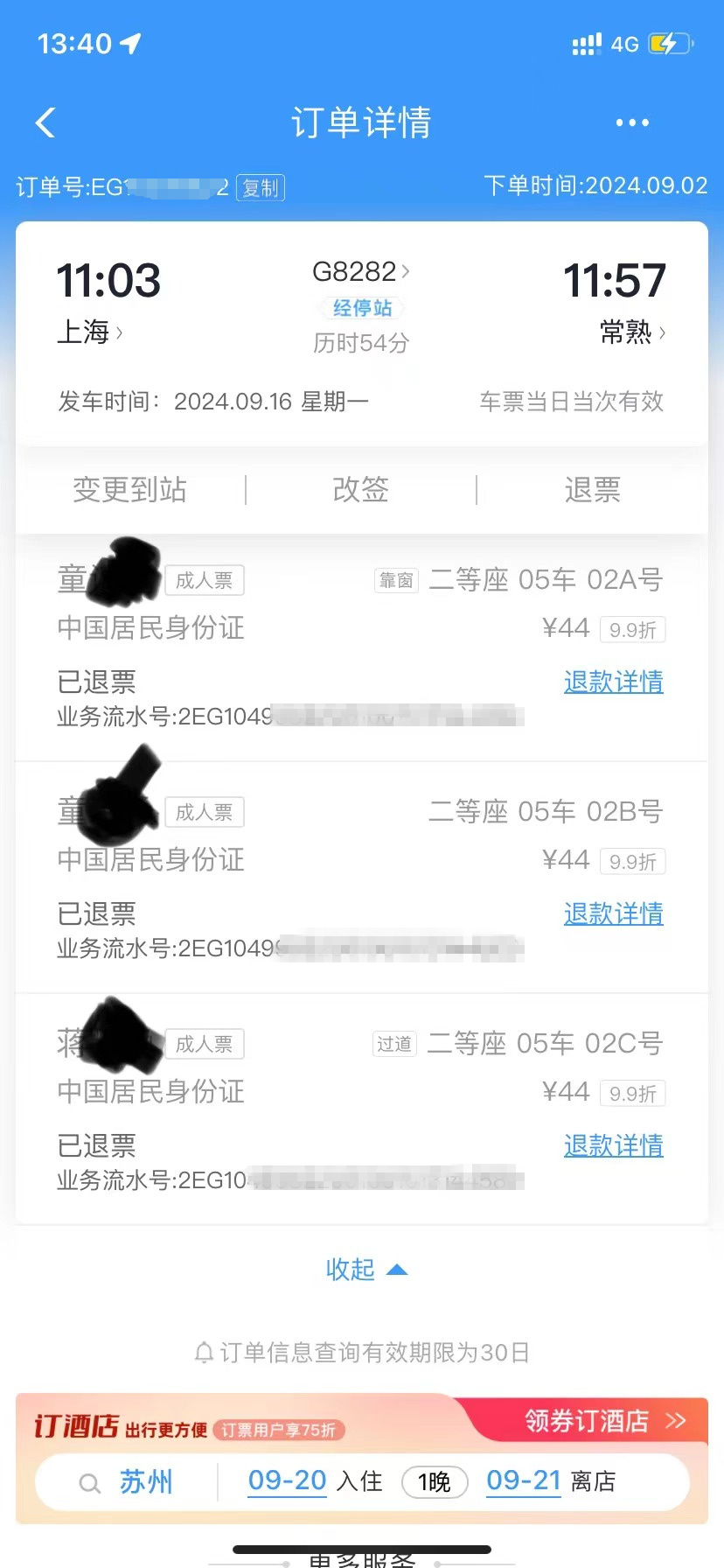Open 退款详情 for seat 02A
This screenshot has height=1568, width=724.
pyautogui.click(x=613, y=682)
